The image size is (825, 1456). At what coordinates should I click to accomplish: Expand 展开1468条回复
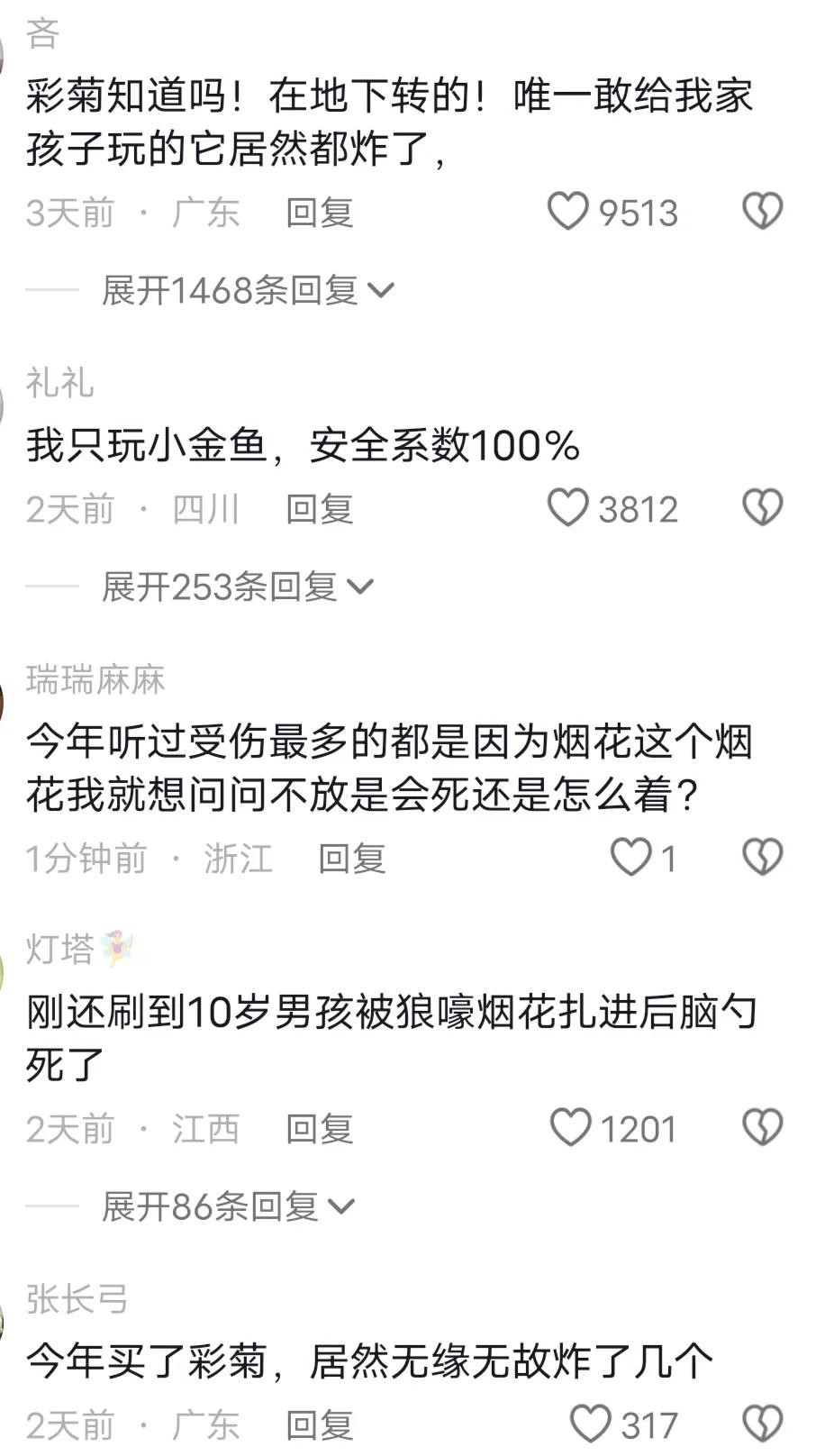tap(247, 290)
